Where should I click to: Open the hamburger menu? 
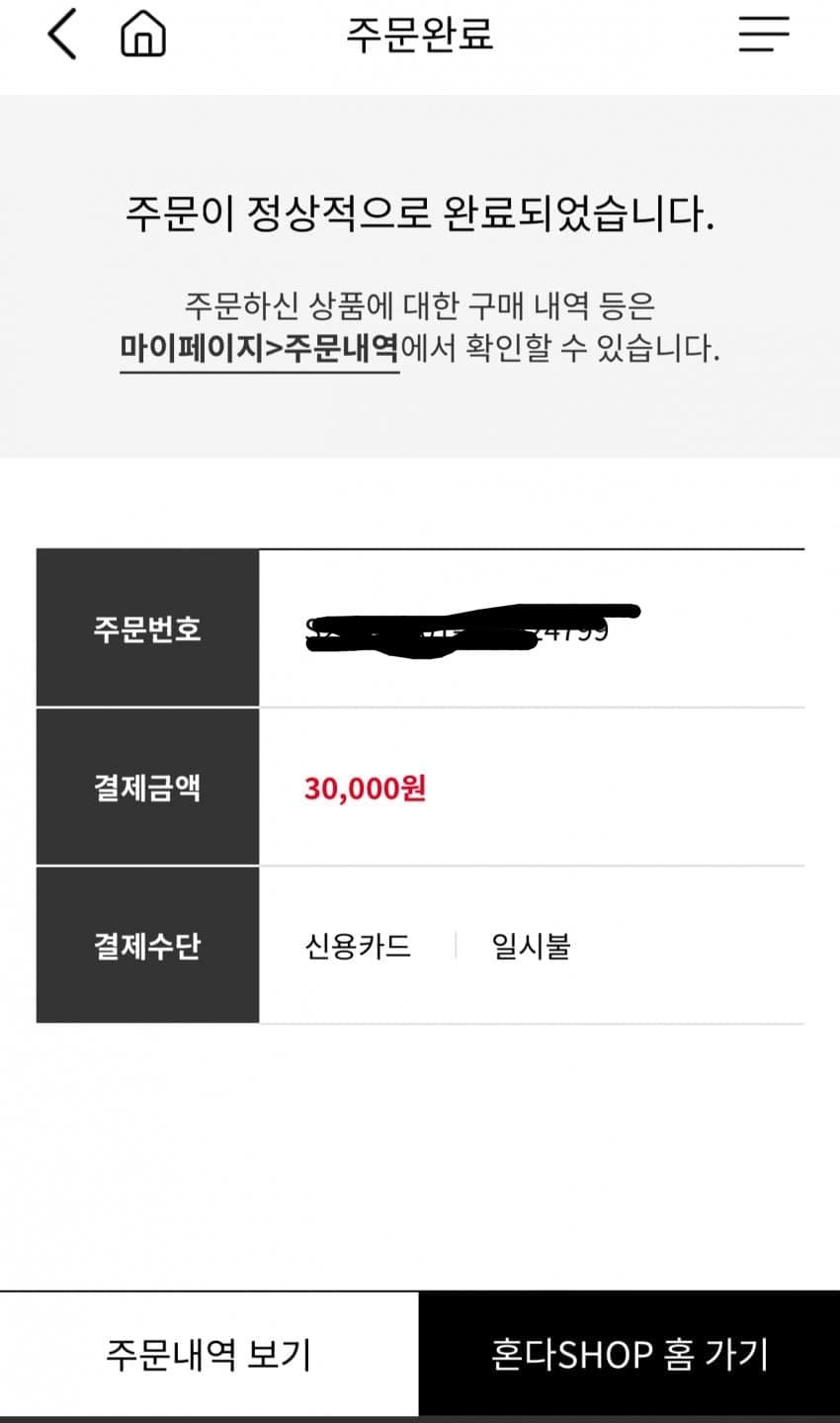[764, 36]
